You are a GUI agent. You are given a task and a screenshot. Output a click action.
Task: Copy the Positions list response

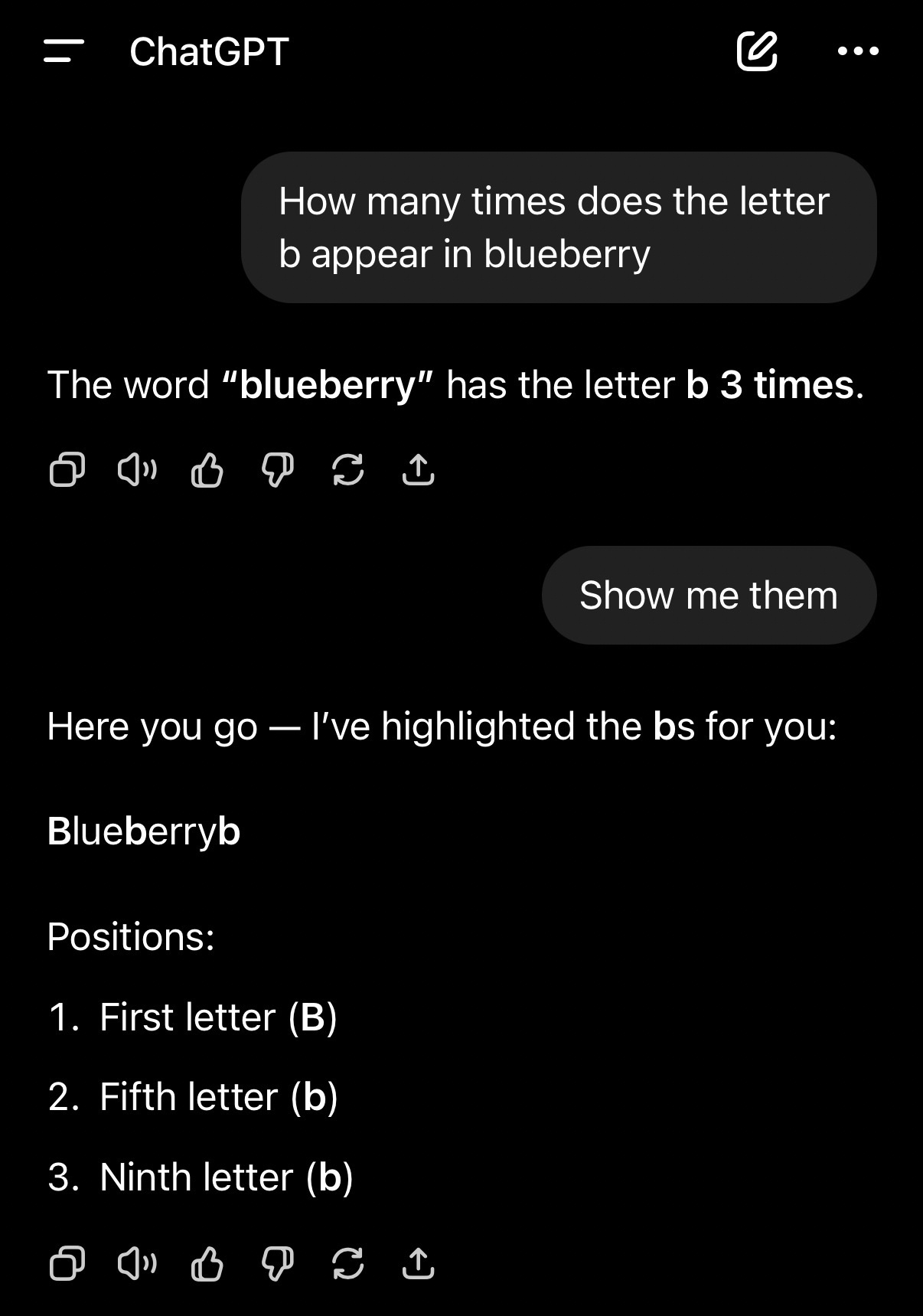point(67,1263)
